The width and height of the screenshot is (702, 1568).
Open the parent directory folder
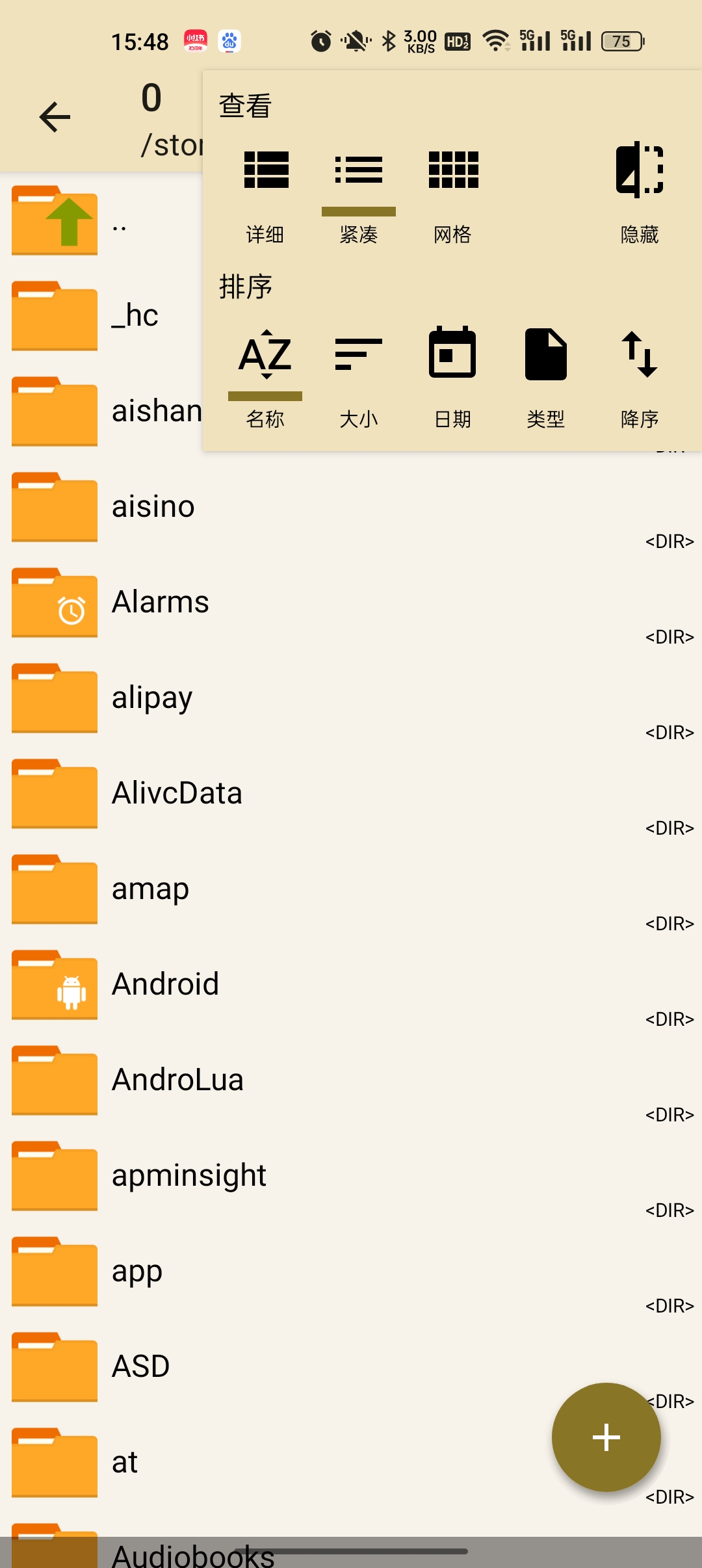[x=97, y=221]
